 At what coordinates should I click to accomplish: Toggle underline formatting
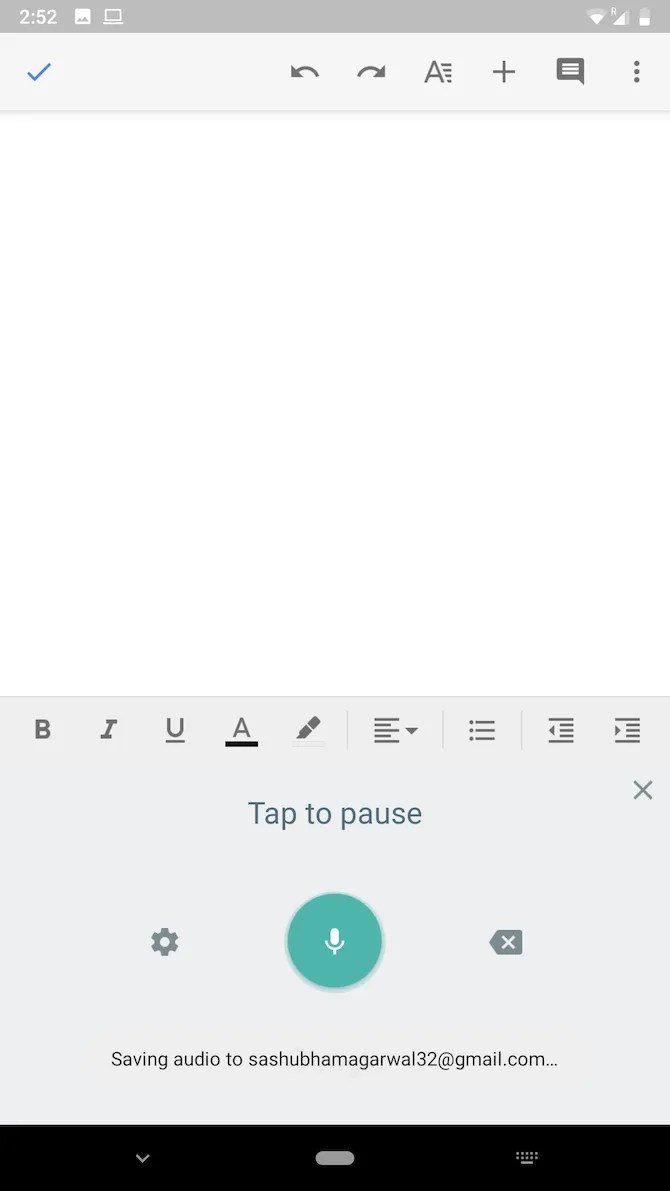[x=175, y=730]
